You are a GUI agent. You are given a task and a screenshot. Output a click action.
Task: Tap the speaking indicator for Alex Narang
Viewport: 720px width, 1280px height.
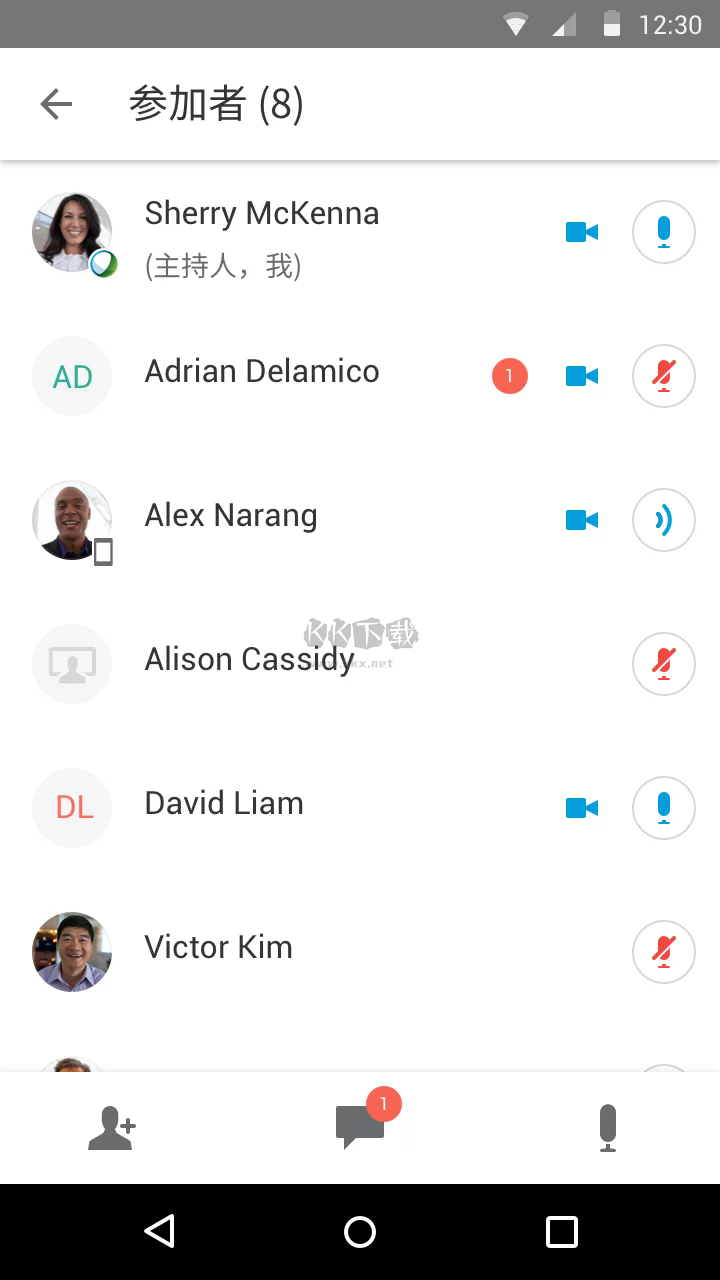663,520
